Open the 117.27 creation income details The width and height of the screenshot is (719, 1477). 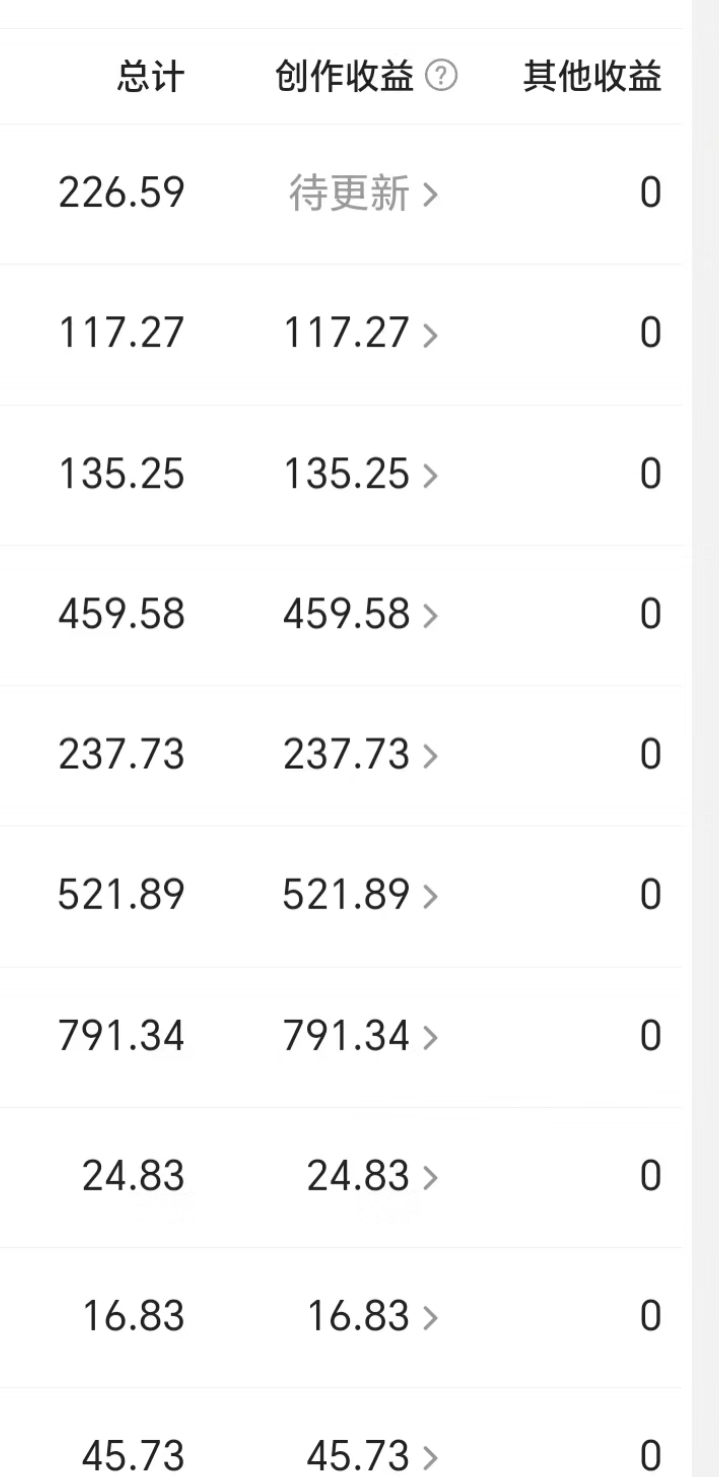pyautogui.click(x=360, y=334)
